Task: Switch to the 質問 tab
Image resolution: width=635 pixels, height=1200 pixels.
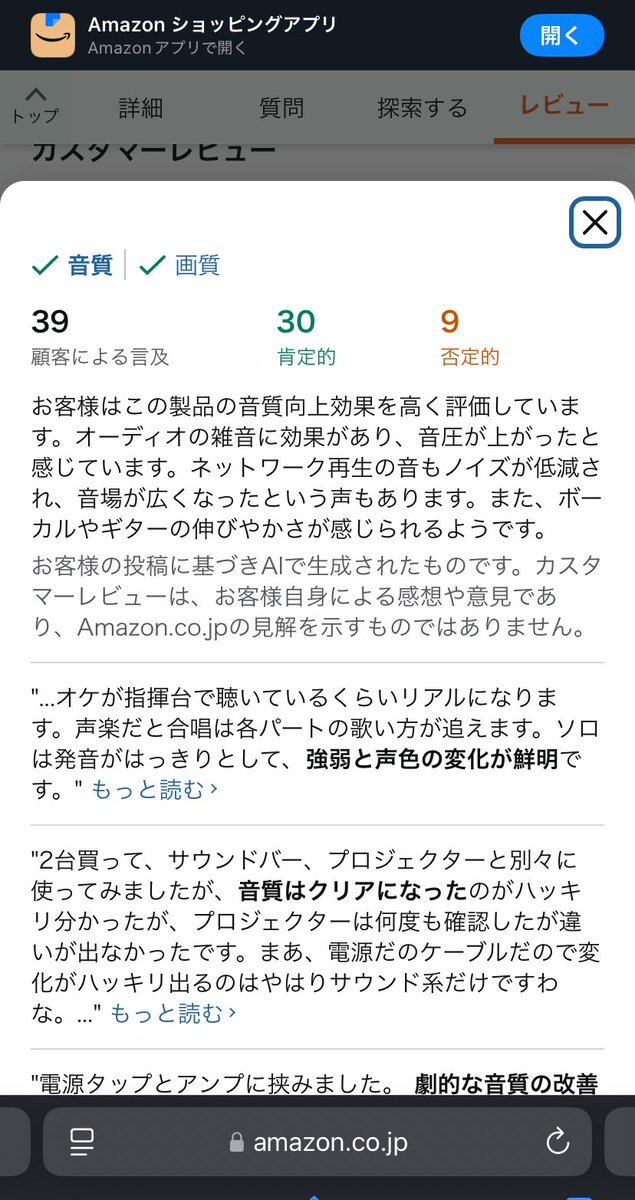Action: click(281, 107)
